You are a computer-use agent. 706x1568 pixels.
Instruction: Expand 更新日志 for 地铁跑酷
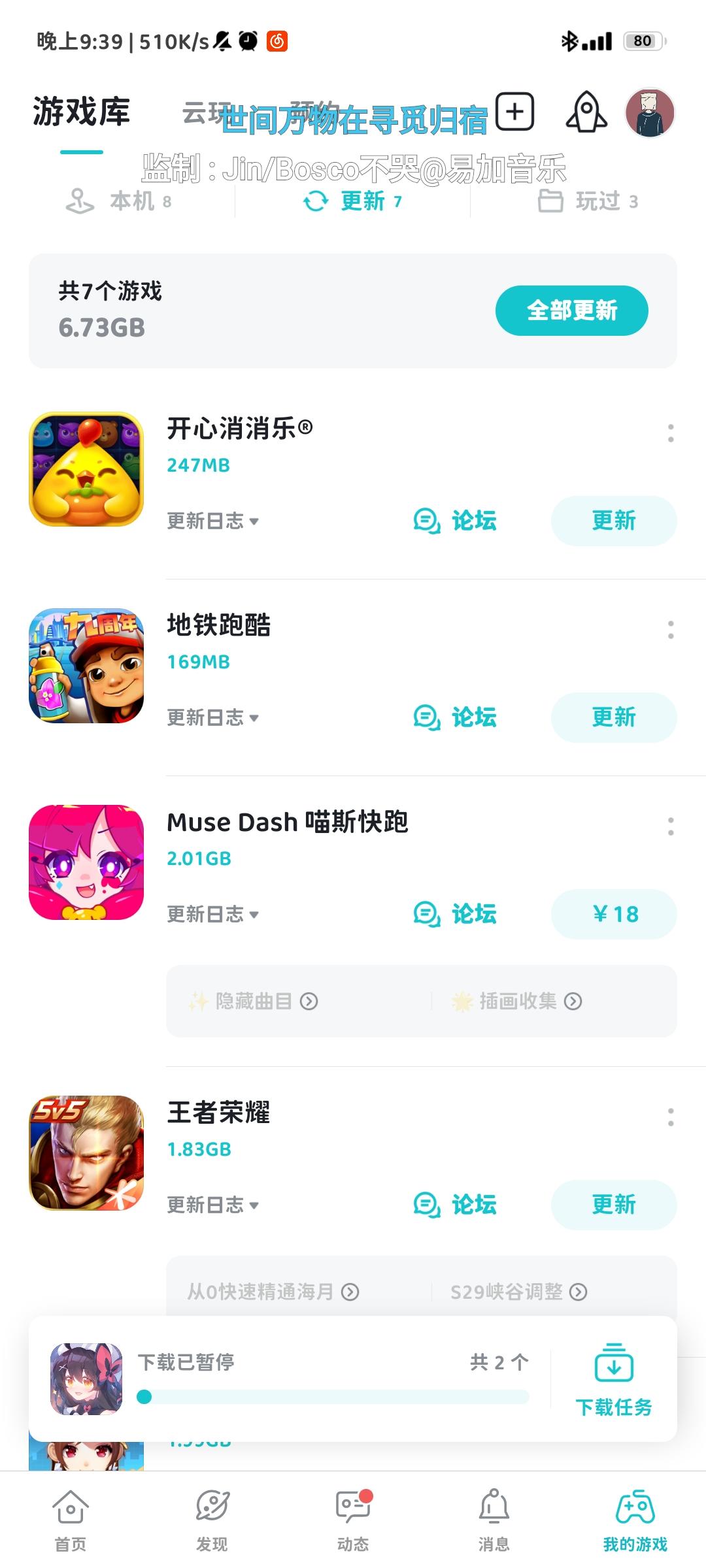click(212, 717)
